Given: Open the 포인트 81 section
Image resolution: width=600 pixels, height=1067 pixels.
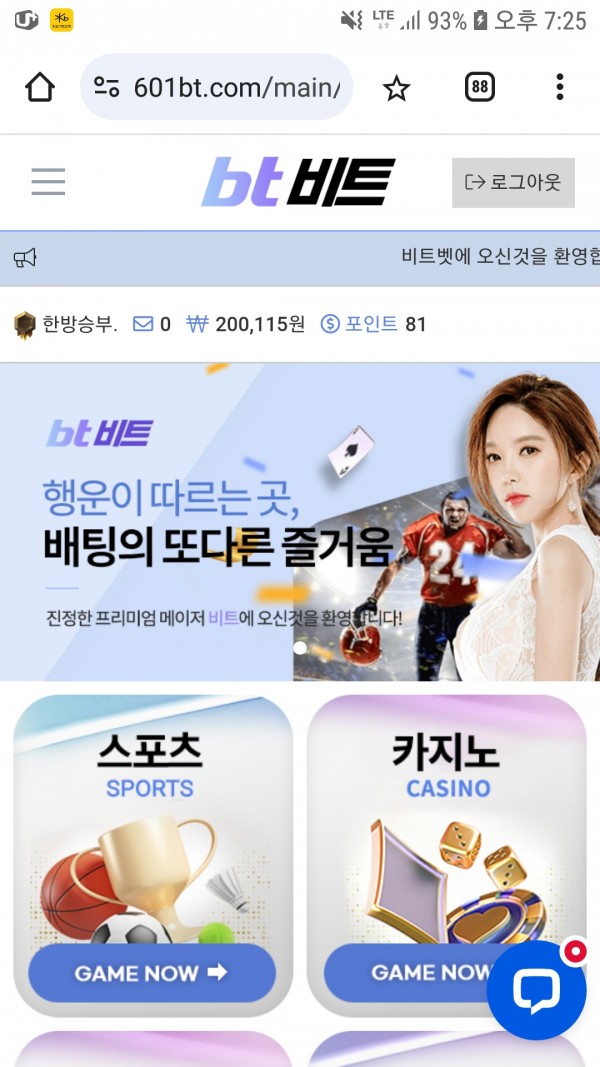Looking at the screenshot, I should [374, 324].
